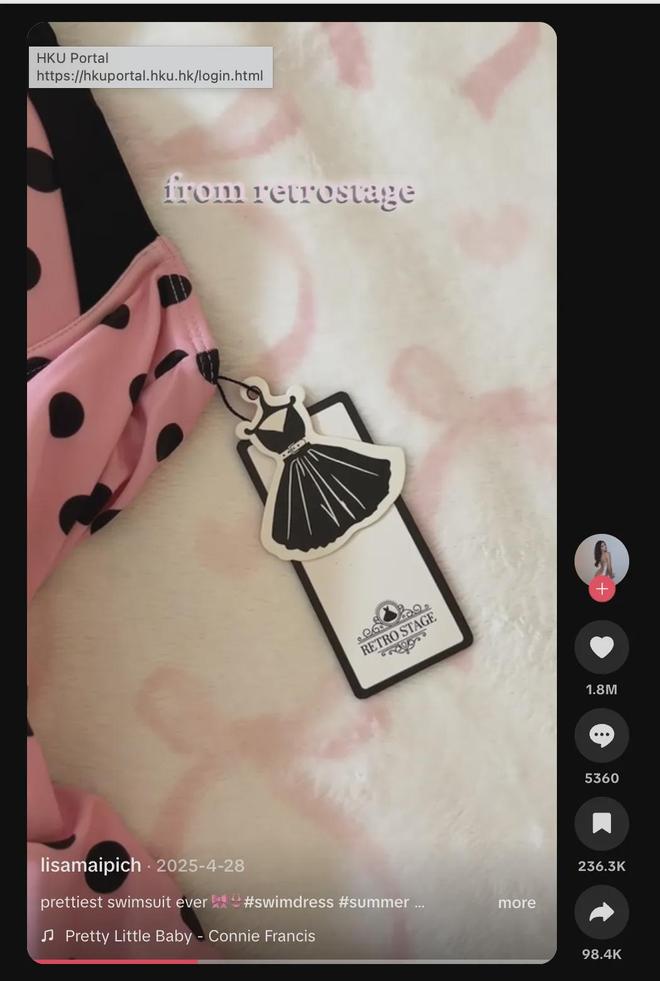The width and height of the screenshot is (660, 981).
Task: Open the lisamaipich username link
Action: (x=90, y=865)
